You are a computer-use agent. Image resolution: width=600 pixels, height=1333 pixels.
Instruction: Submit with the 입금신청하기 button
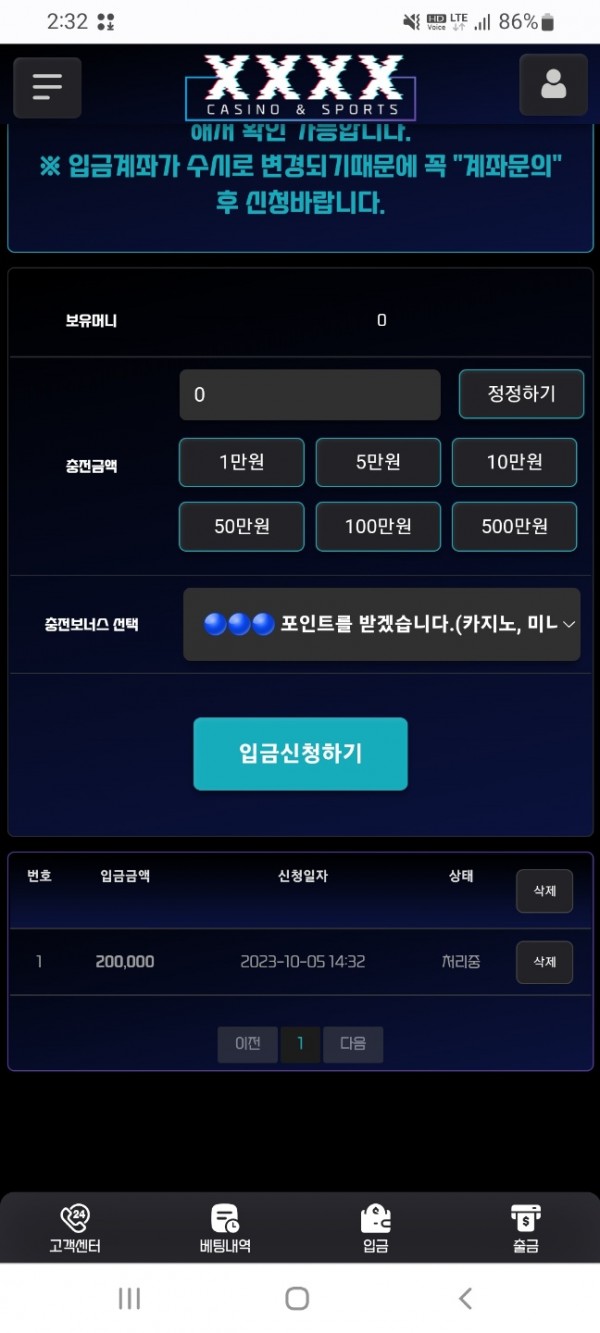pyautogui.click(x=300, y=754)
